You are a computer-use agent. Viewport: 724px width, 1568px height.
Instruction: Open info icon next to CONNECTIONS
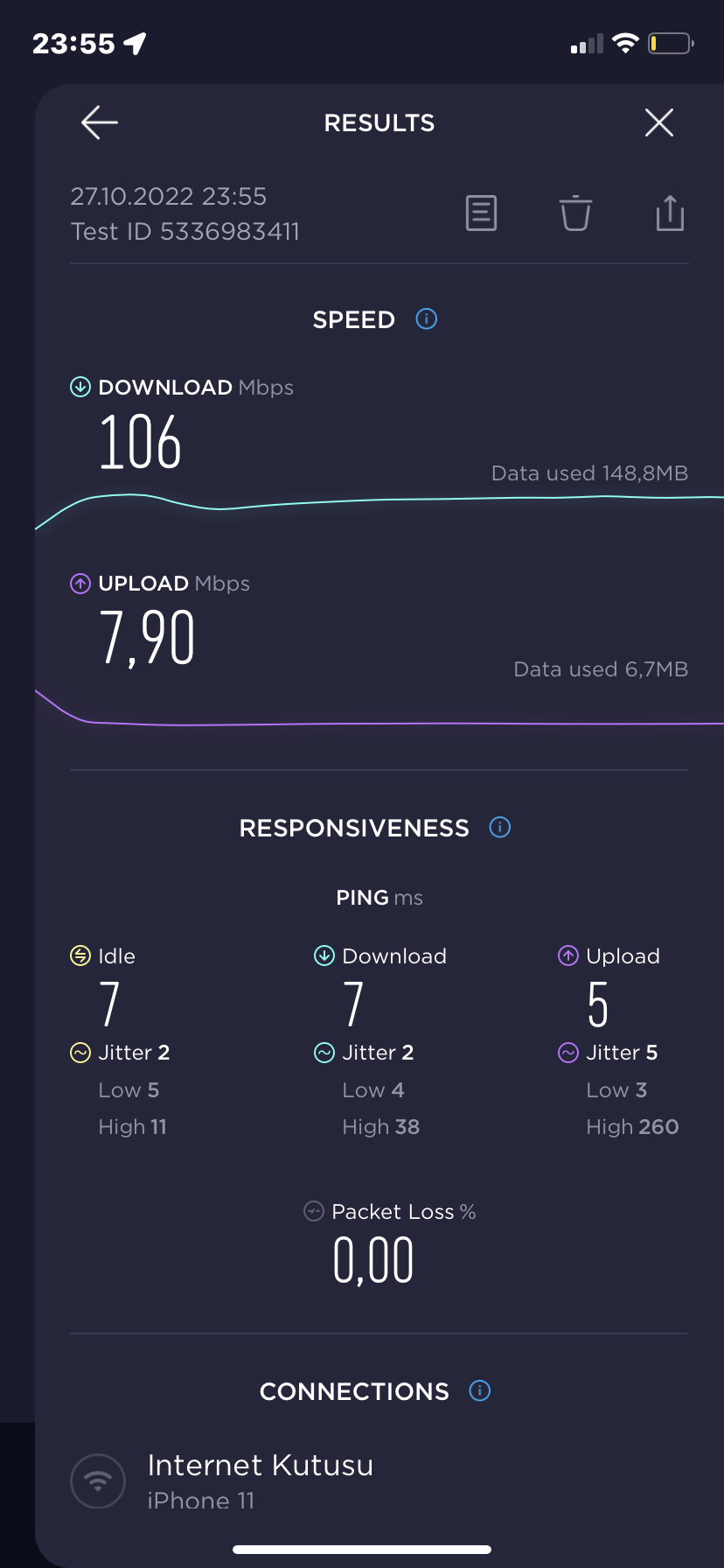point(480,1391)
